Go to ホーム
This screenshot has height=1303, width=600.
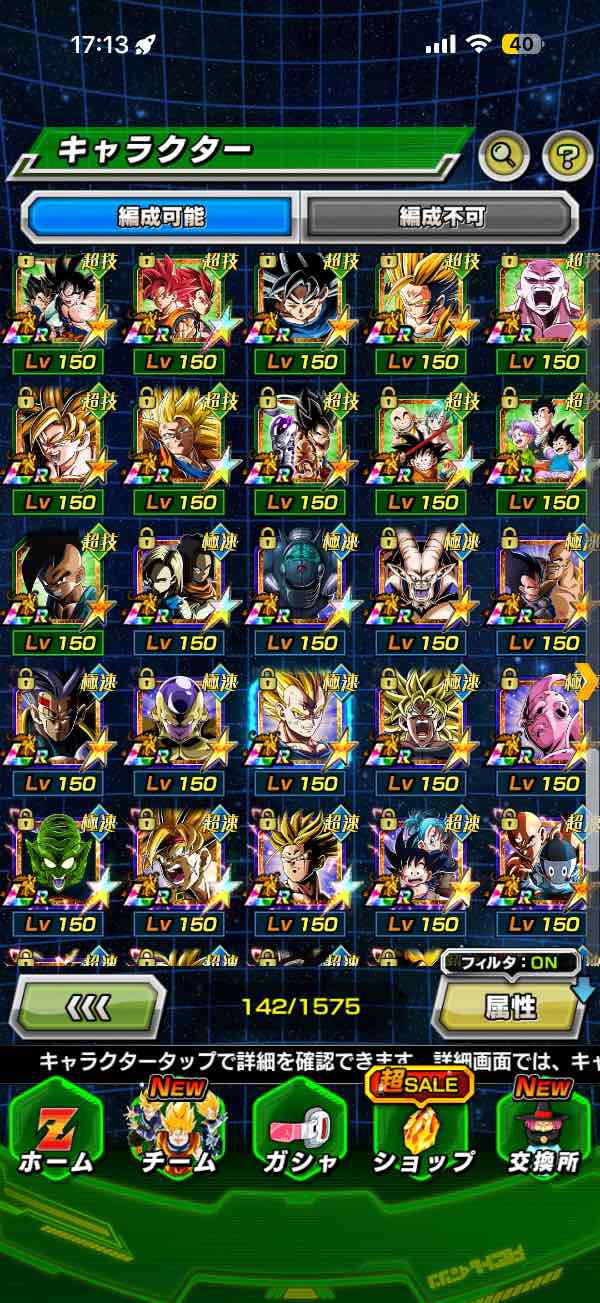(x=56, y=1130)
